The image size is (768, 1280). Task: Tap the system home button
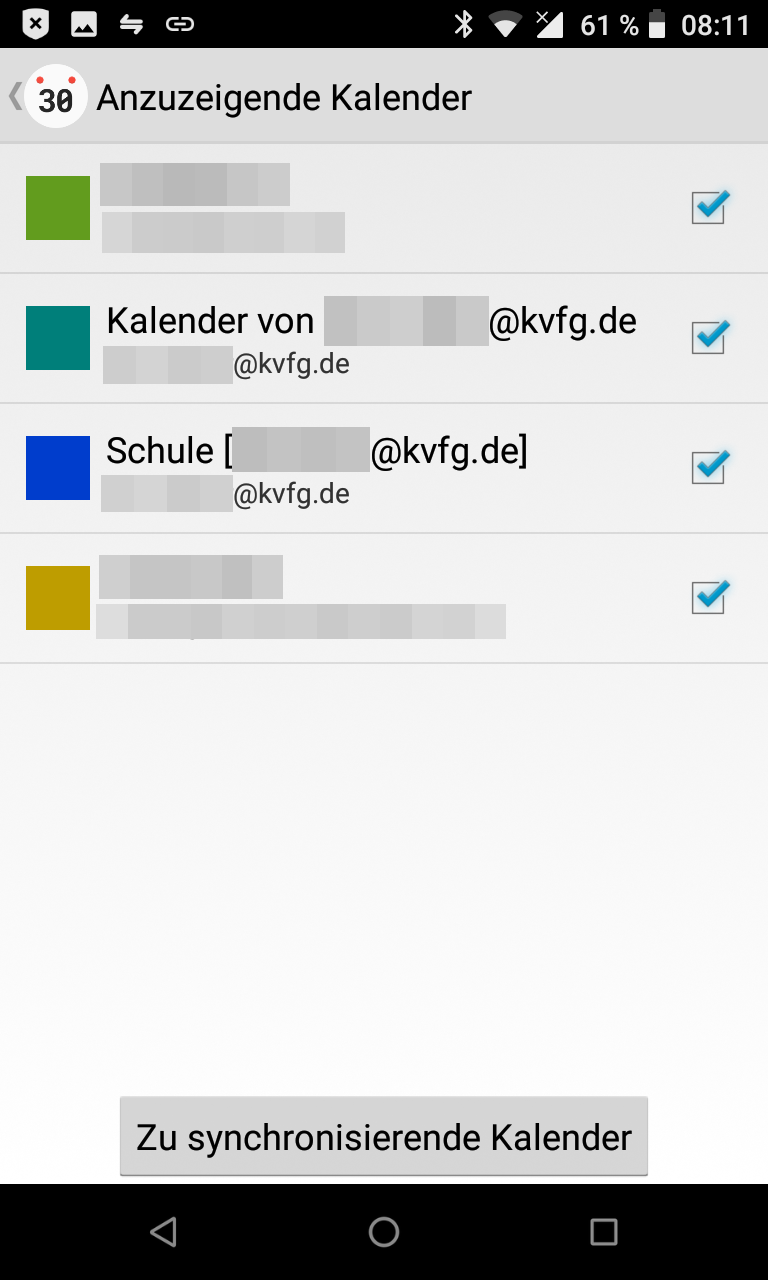tap(384, 1232)
